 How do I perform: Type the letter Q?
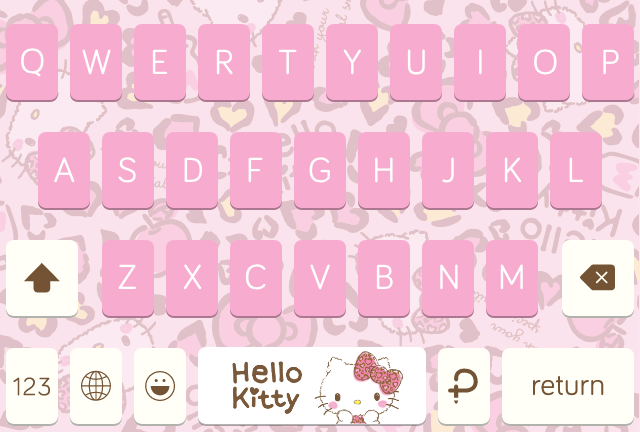tap(32, 62)
